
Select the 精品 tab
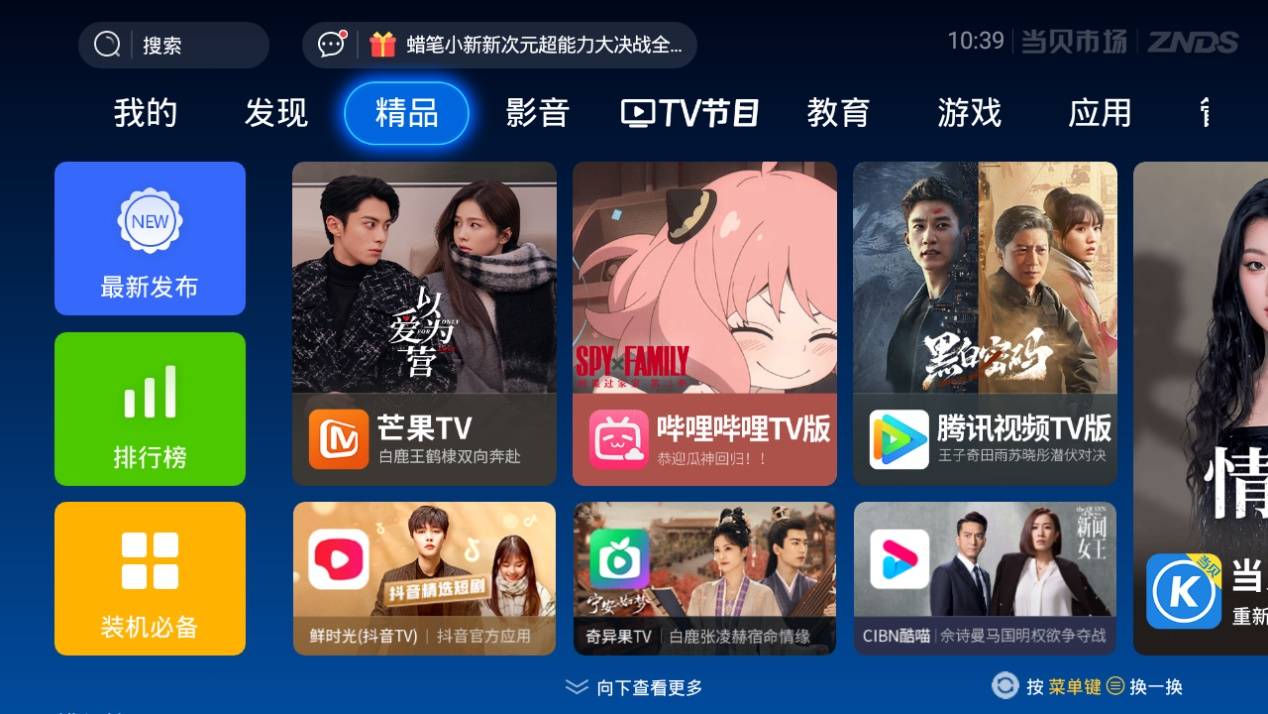(406, 113)
